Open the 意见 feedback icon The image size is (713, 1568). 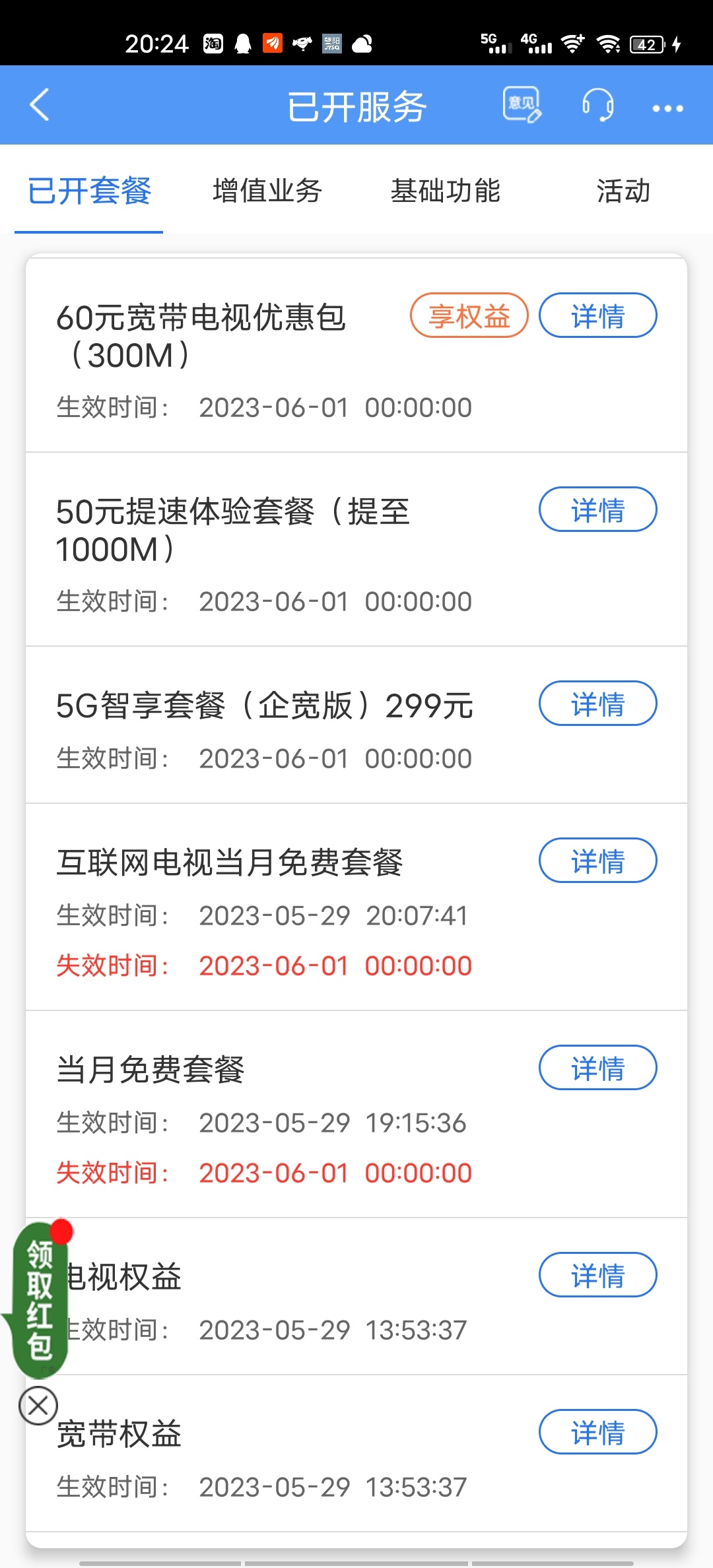(522, 105)
